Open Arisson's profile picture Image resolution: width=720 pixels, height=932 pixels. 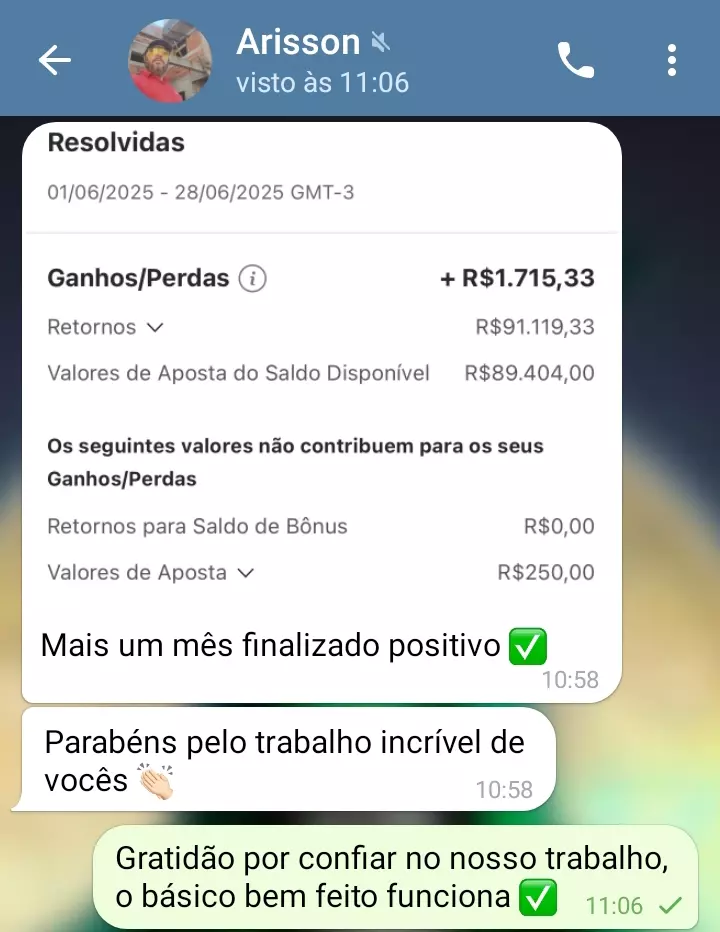(170, 61)
